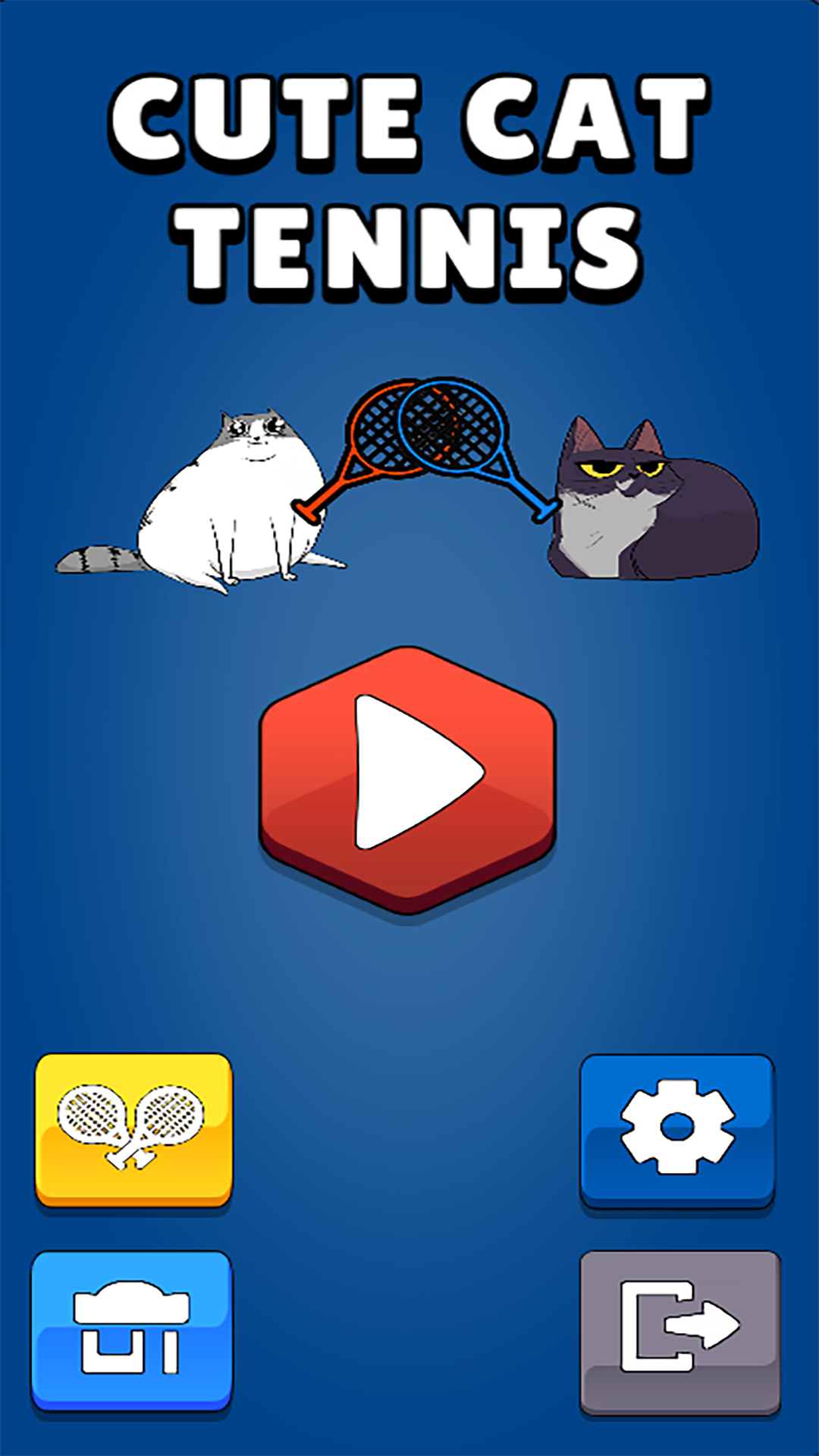Open the yellow rackets selection button
Screen dimensions: 819x1456
133,1129
